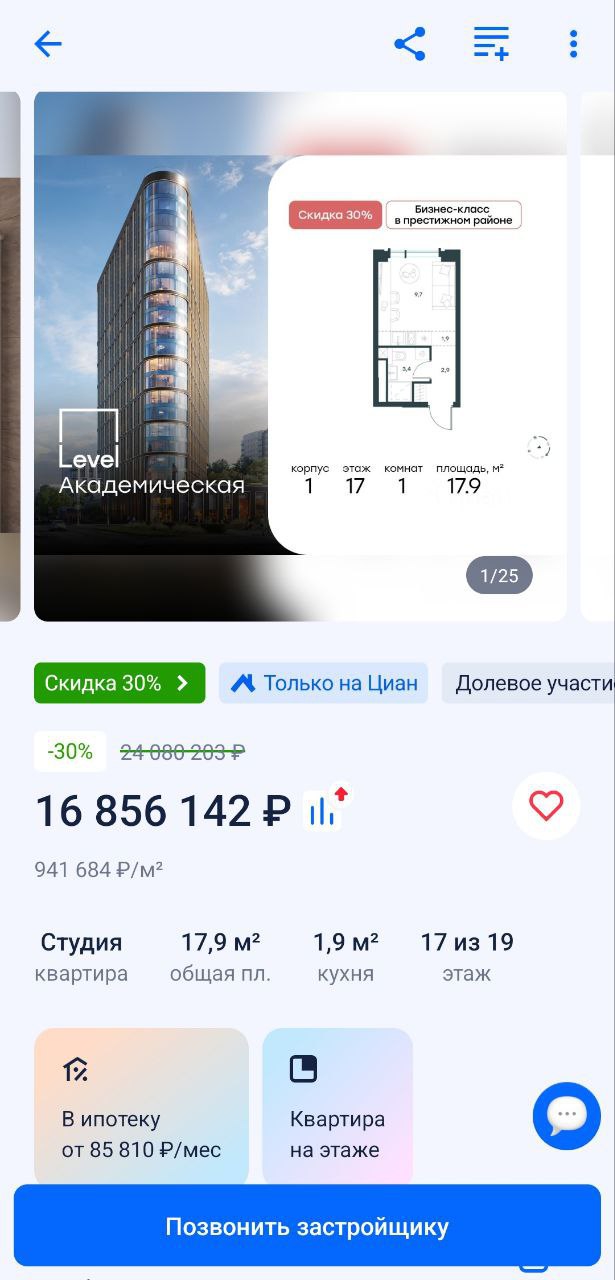
Task: Open the three-dot overflow menu
Action: click(573, 44)
